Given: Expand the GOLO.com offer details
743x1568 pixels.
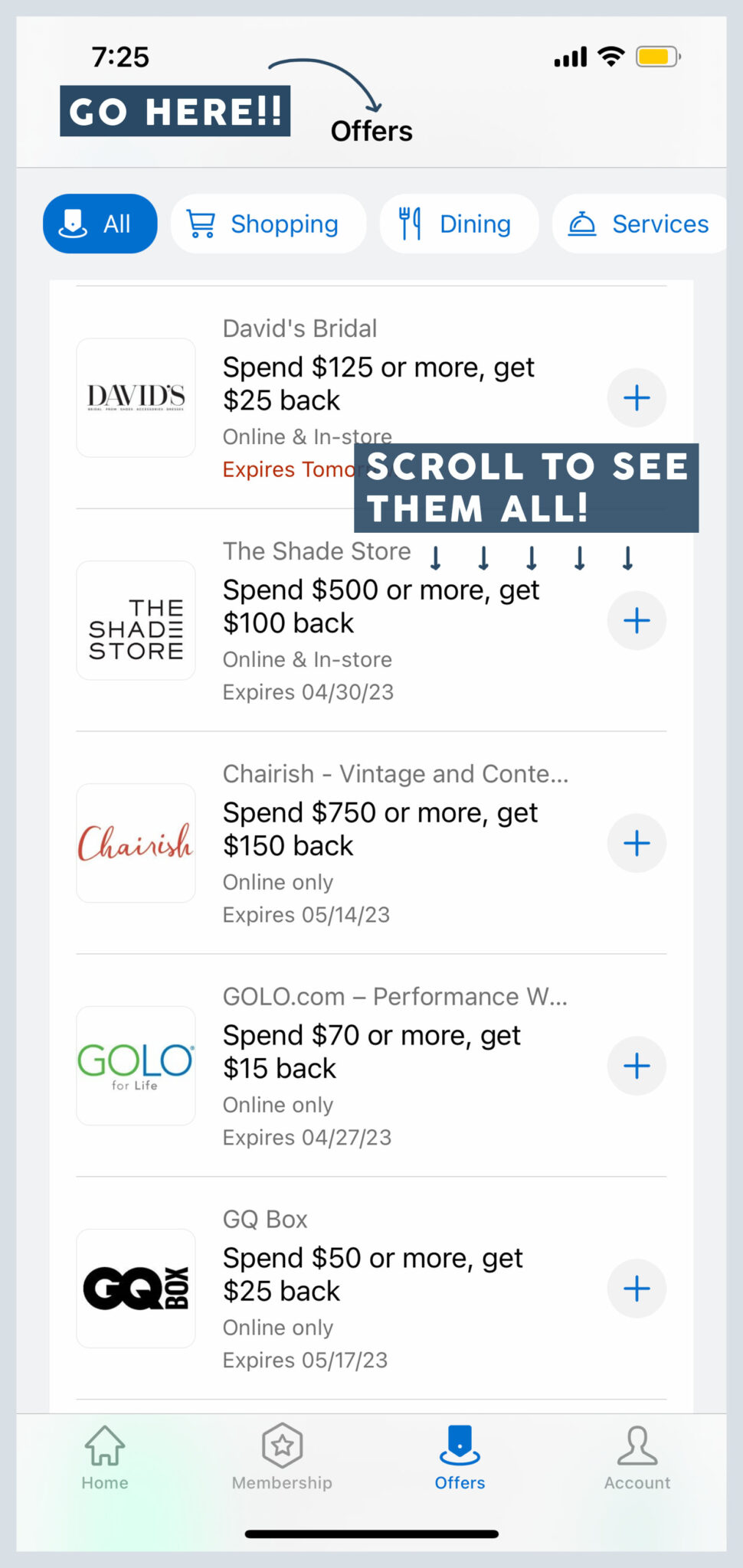Looking at the screenshot, I should click(x=637, y=1066).
